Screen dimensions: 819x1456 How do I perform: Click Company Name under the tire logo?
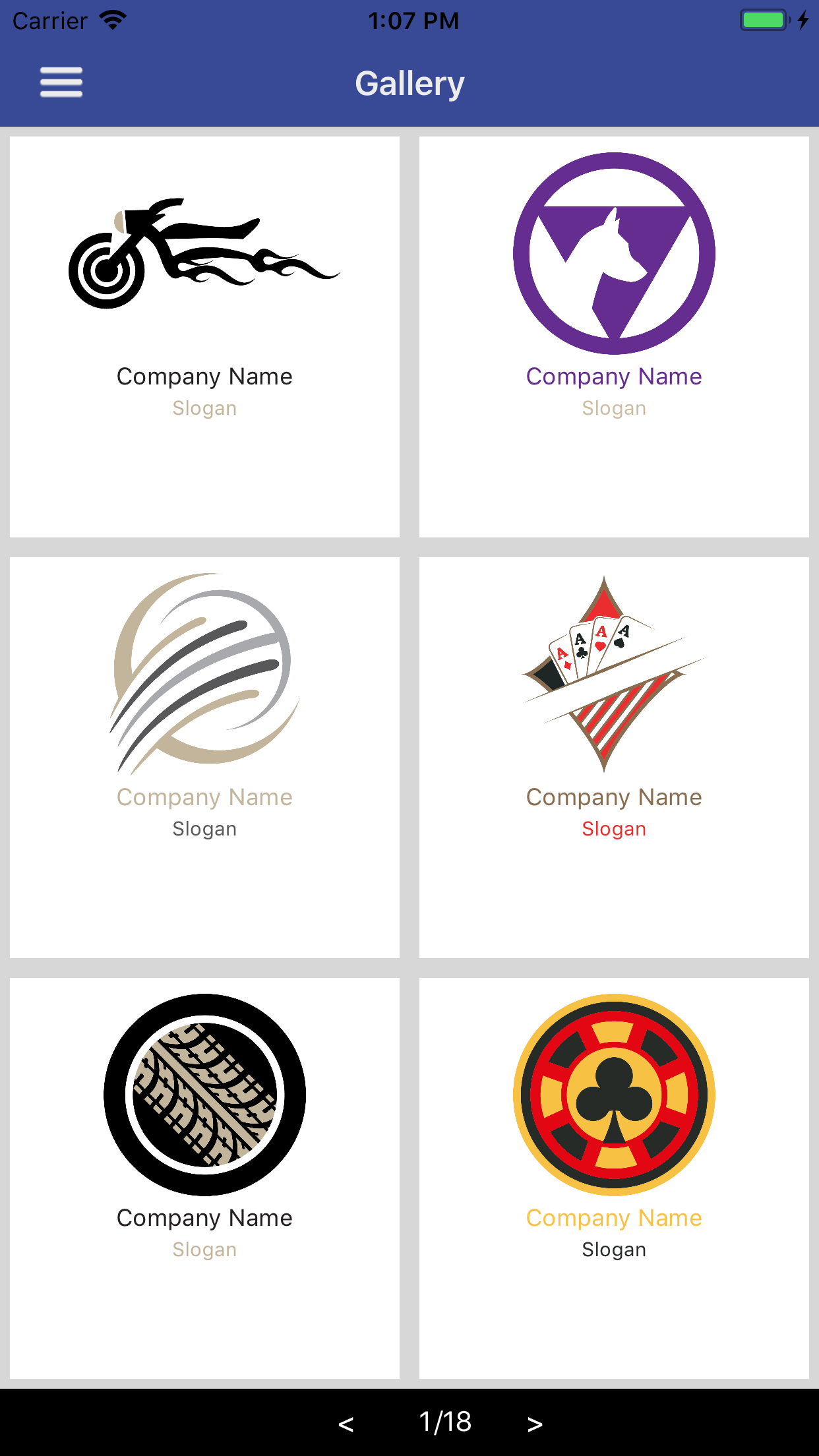pyautogui.click(x=204, y=1218)
